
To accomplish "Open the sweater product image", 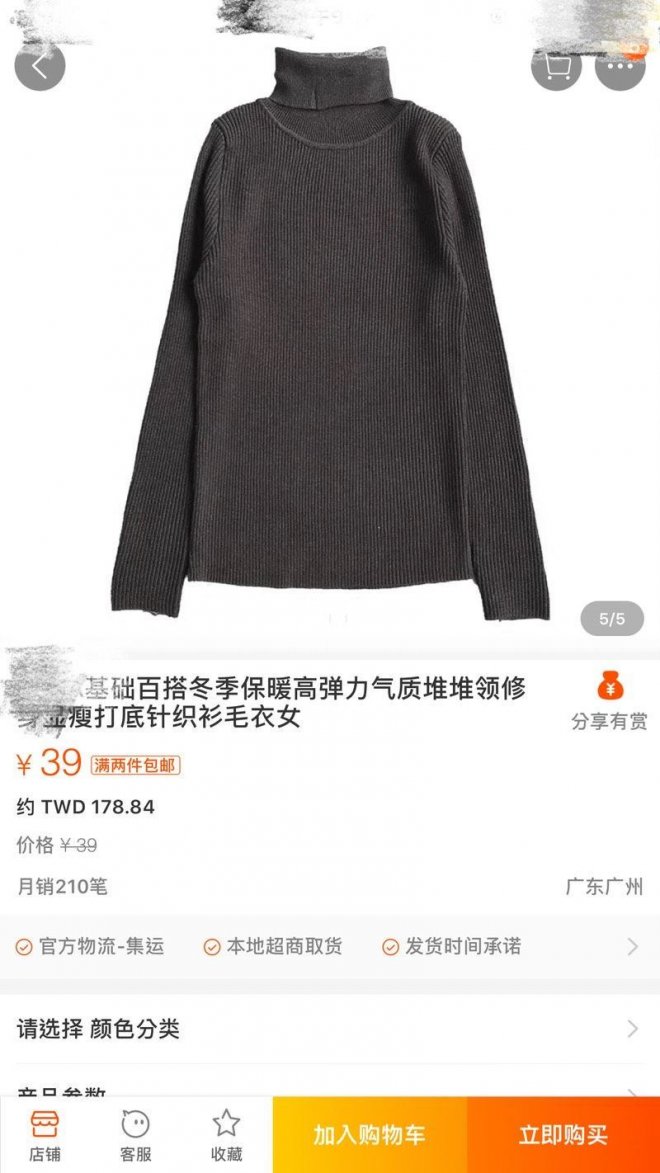I will click(x=330, y=340).
